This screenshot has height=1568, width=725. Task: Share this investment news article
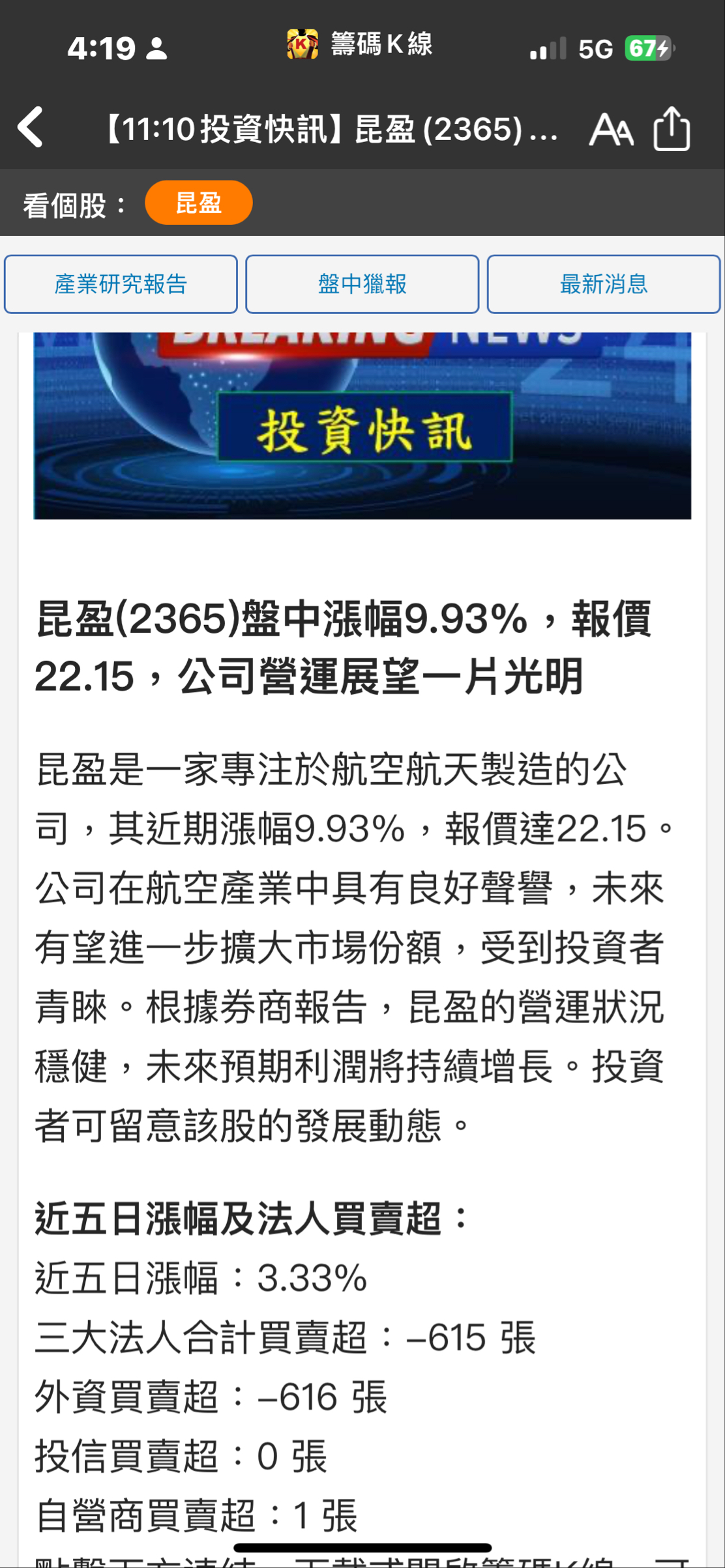tap(672, 128)
